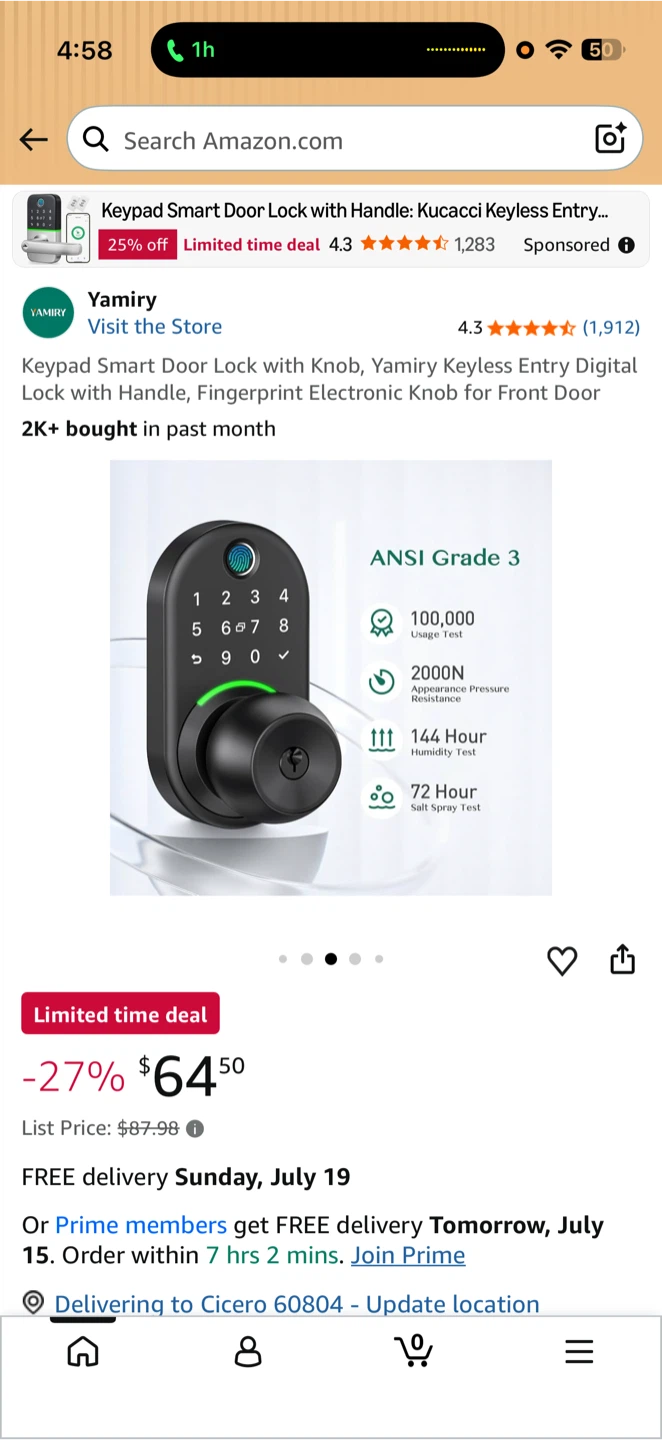
Task: Return to the ongoing call indicator
Action: pyautogui.click(x=190, y=50)
